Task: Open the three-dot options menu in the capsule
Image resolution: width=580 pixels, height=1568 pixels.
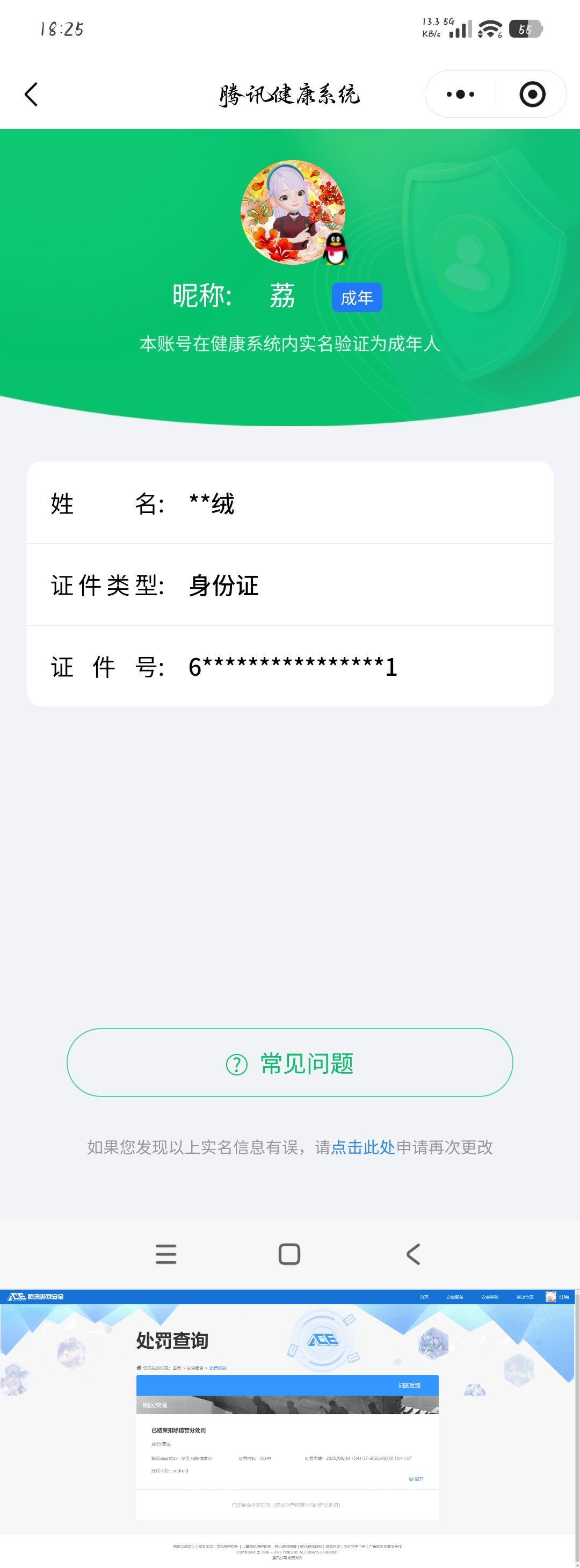Action: tap(460, 95)
